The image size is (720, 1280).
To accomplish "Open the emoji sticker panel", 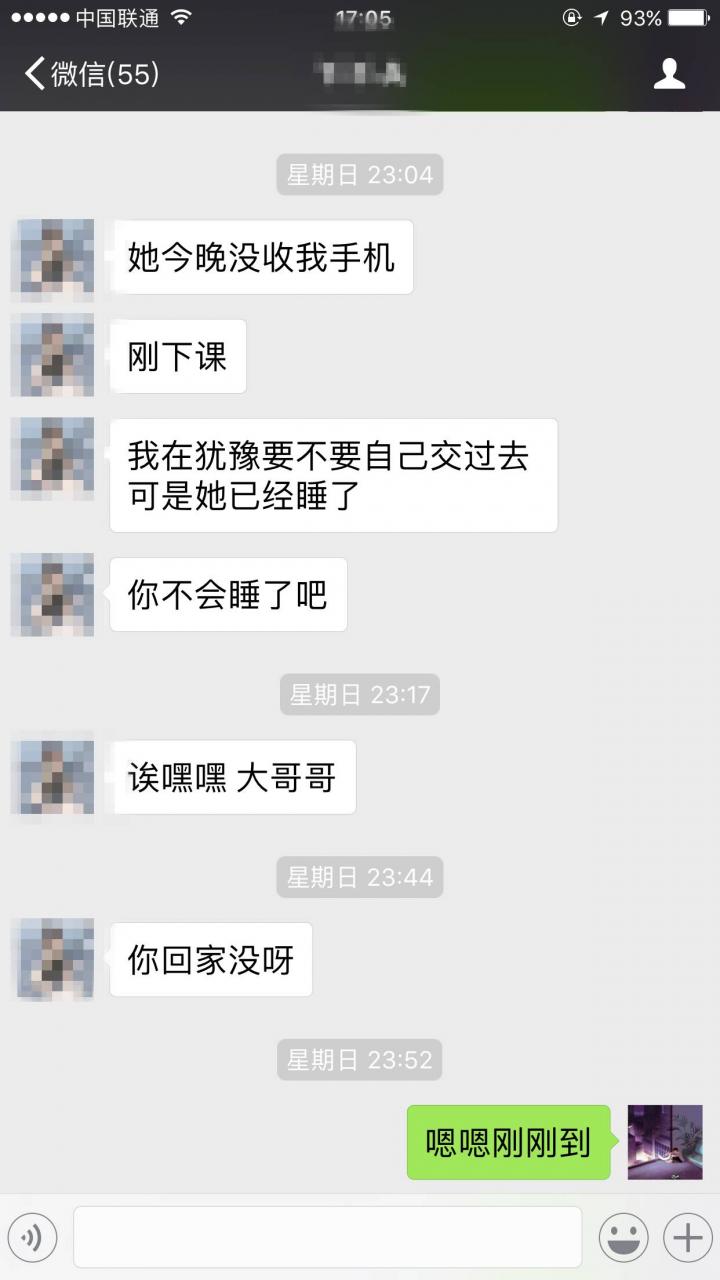I will 623,1238.
